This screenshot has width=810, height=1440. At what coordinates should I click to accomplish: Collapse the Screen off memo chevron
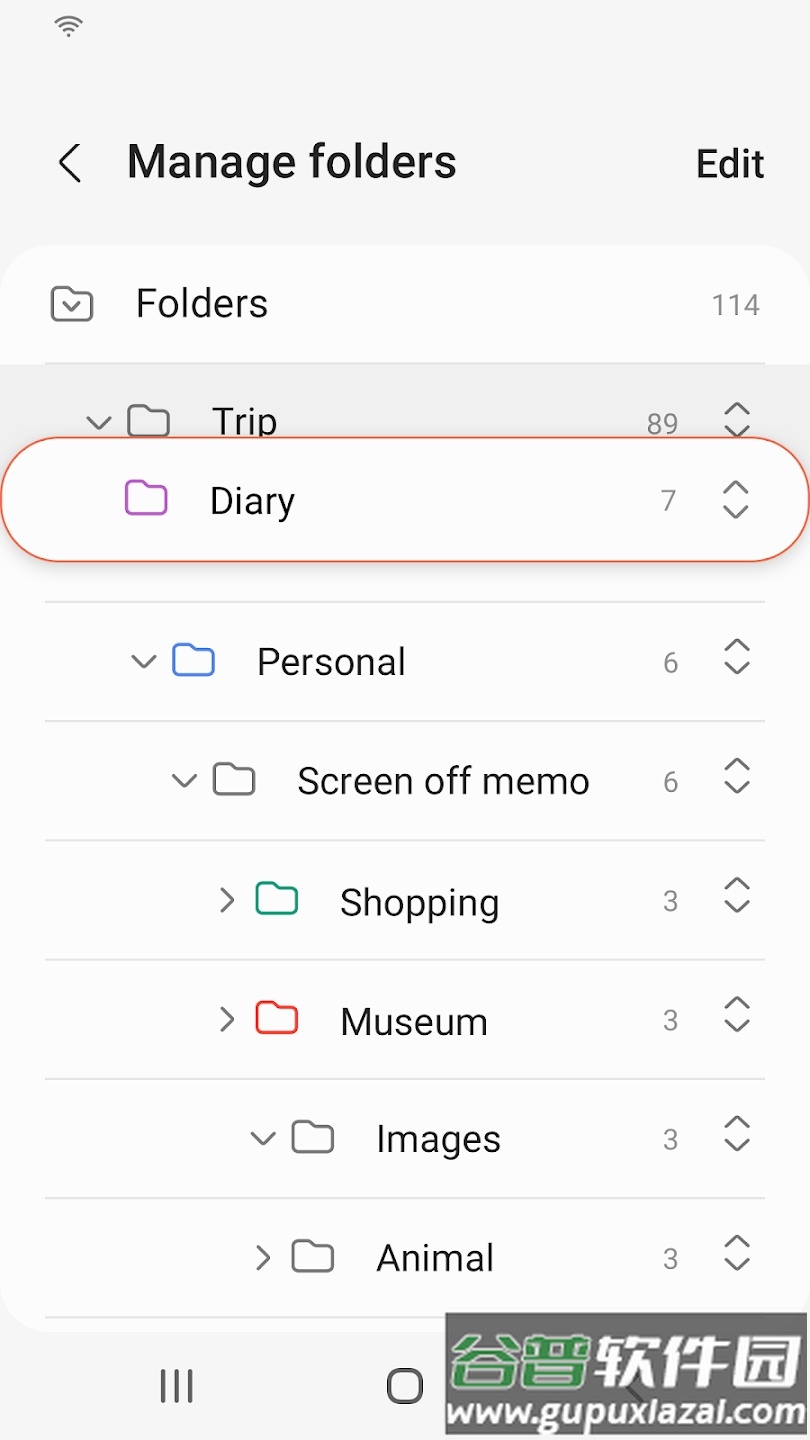(x=185, y=781)
